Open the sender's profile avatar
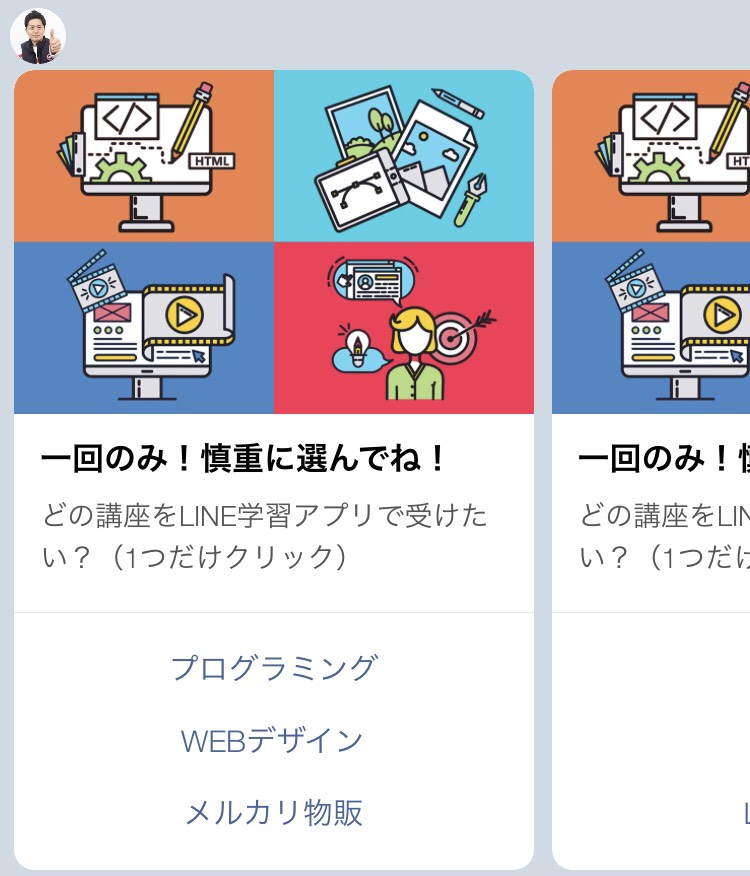The width and height of the screenshot is (750, 876). pos(38,37)
